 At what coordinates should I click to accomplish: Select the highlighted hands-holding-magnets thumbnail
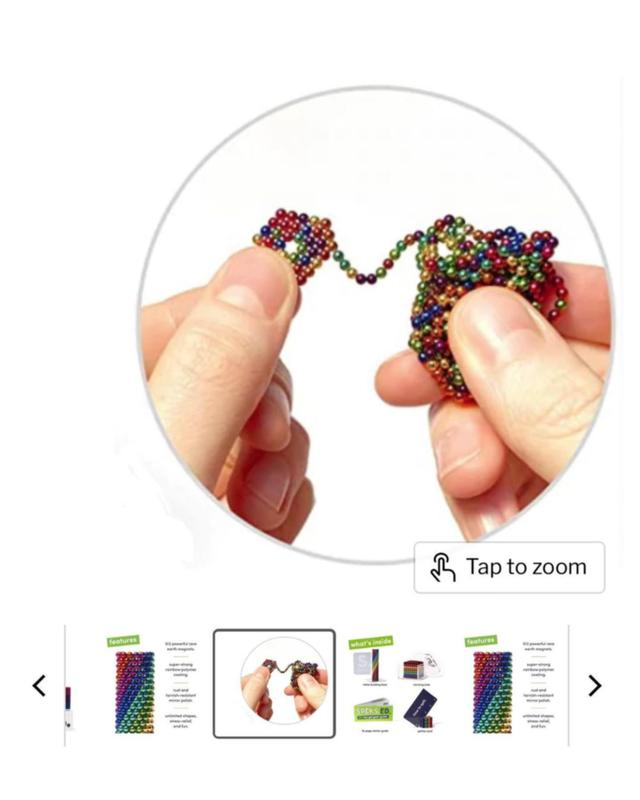274,684
